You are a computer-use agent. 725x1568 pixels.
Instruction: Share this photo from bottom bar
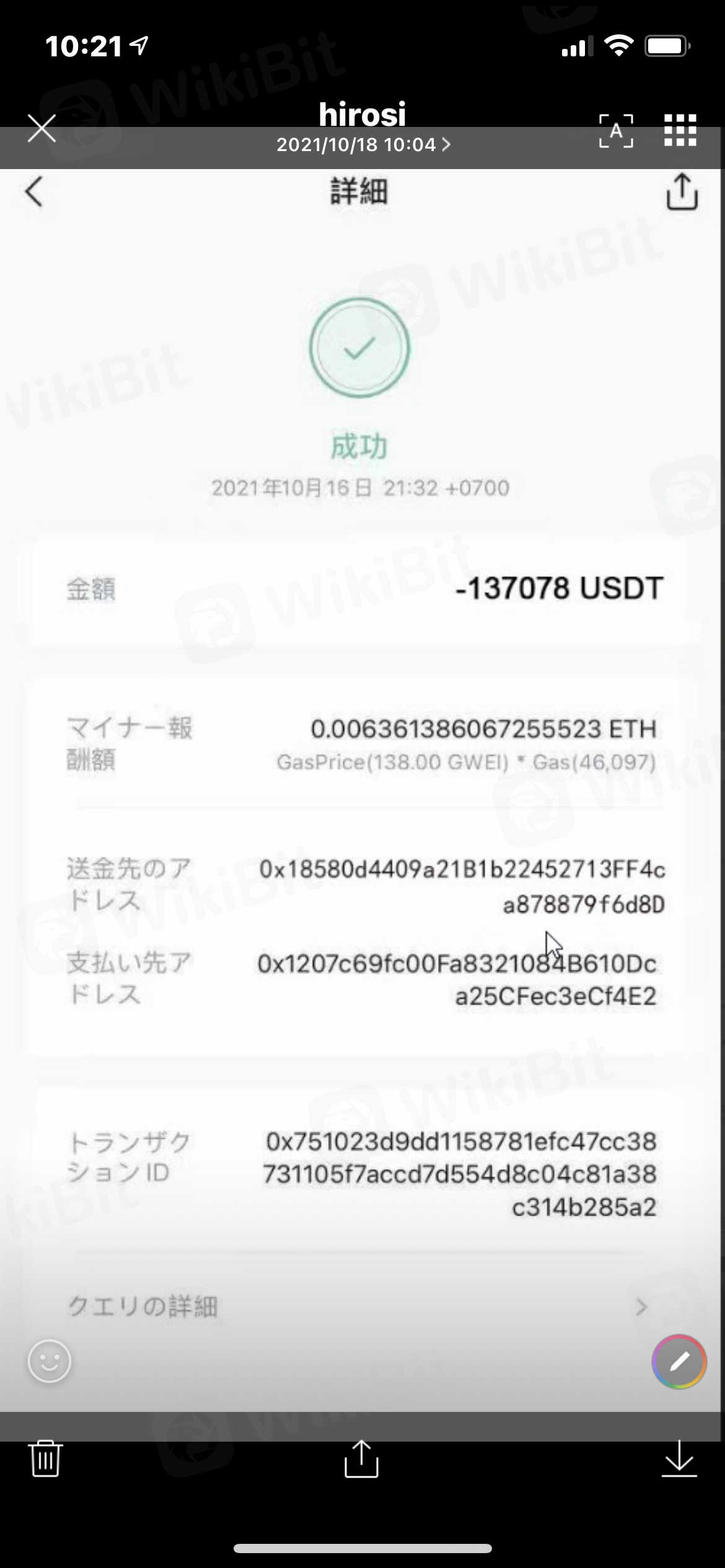[x=361, y=1458]
